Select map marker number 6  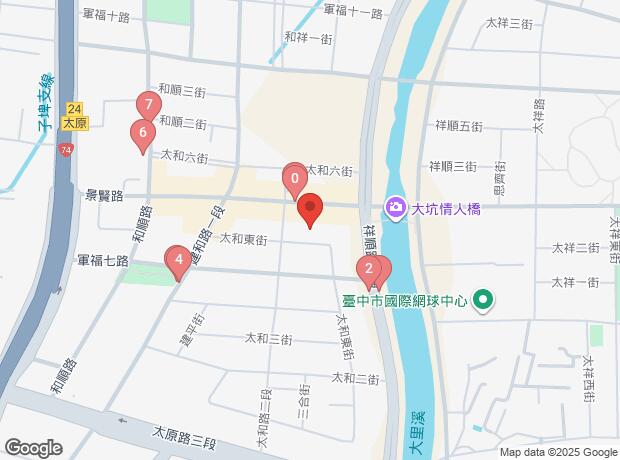[140, 133]
